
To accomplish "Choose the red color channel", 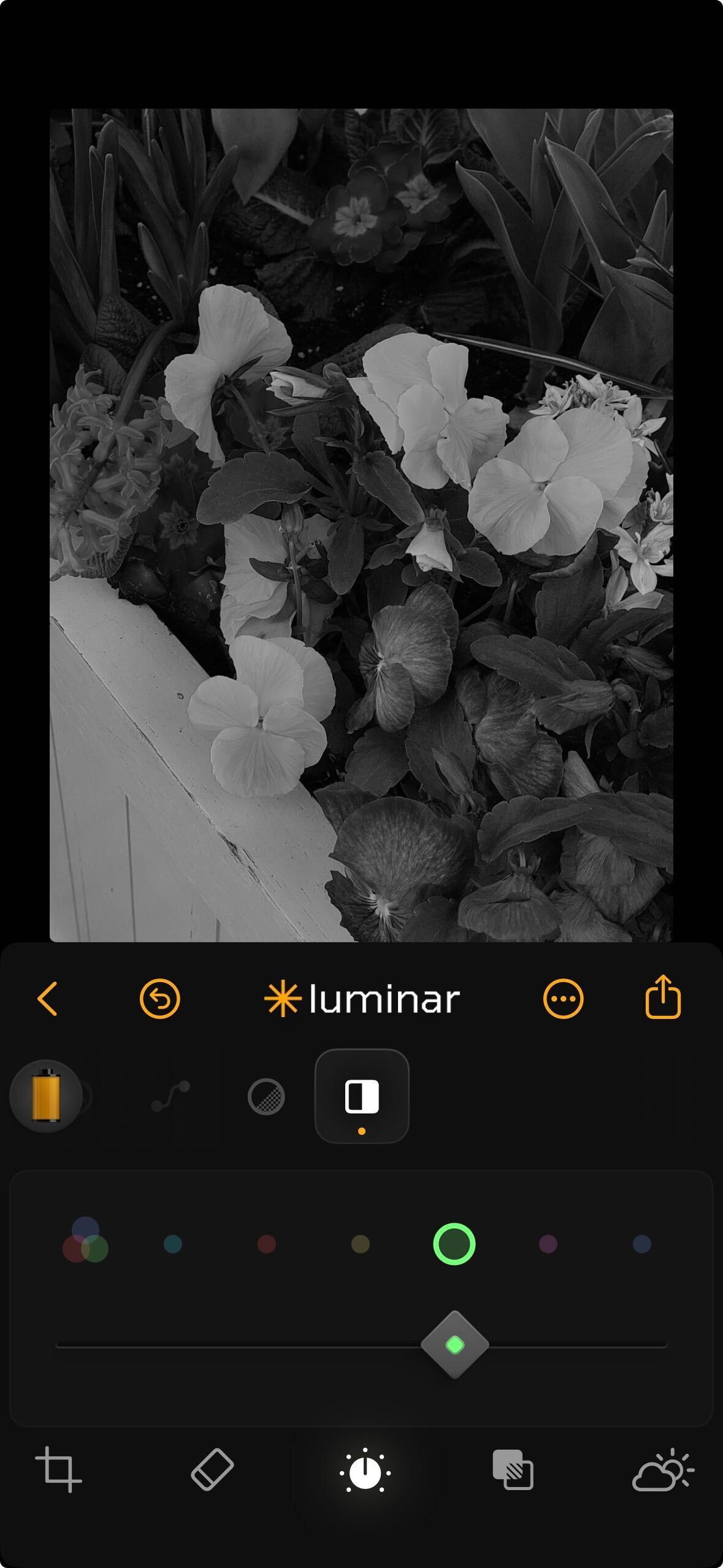I will (x=267, y=1244).
